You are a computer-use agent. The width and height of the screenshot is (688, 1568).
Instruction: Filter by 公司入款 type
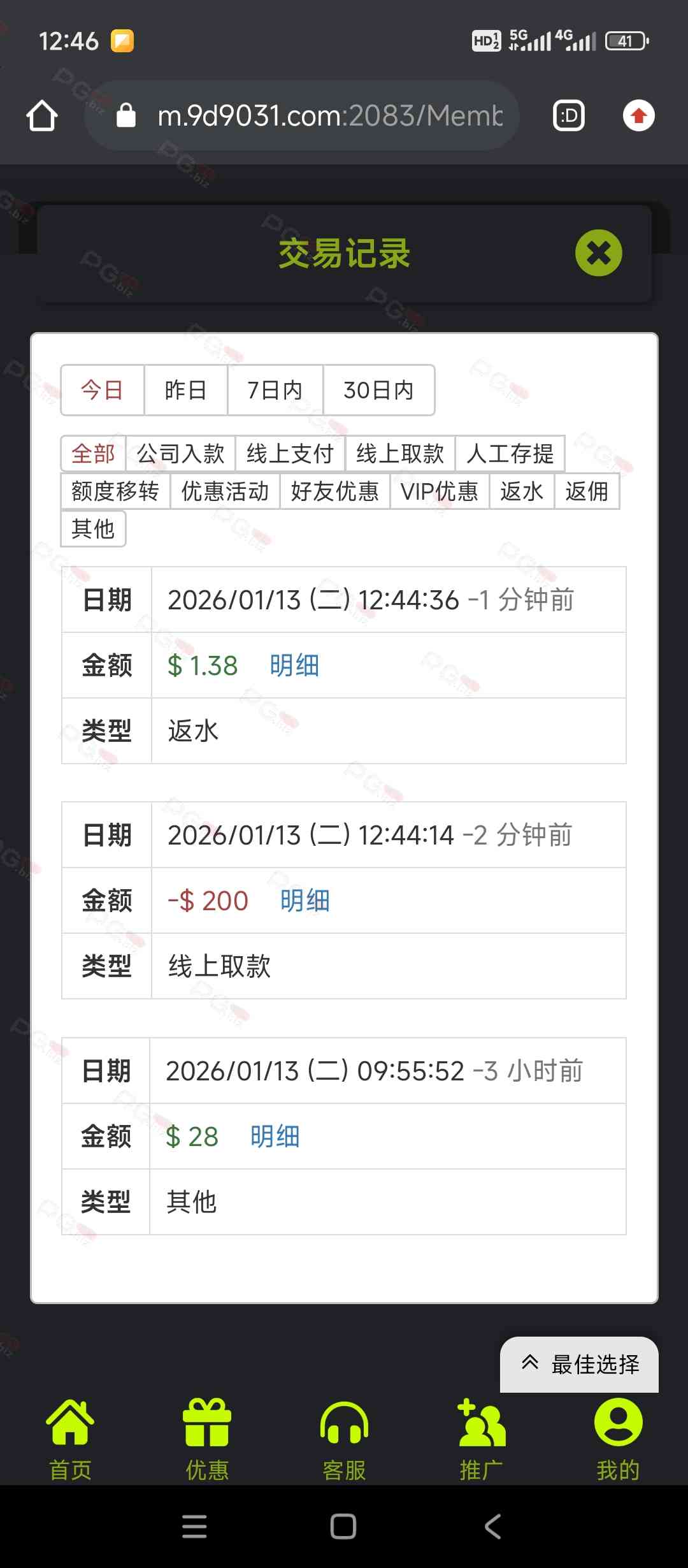(181, 454)
